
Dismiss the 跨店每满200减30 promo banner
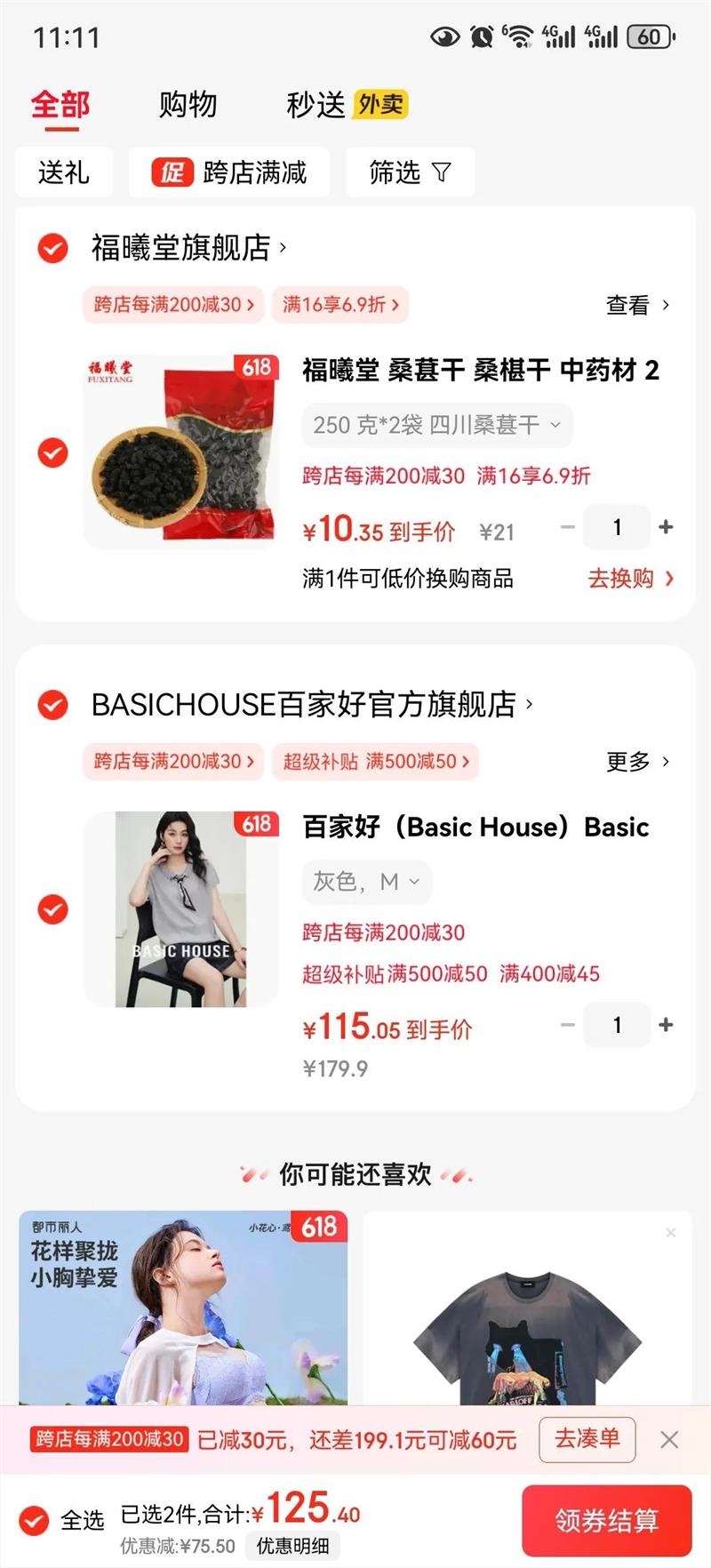point(669,1439)
